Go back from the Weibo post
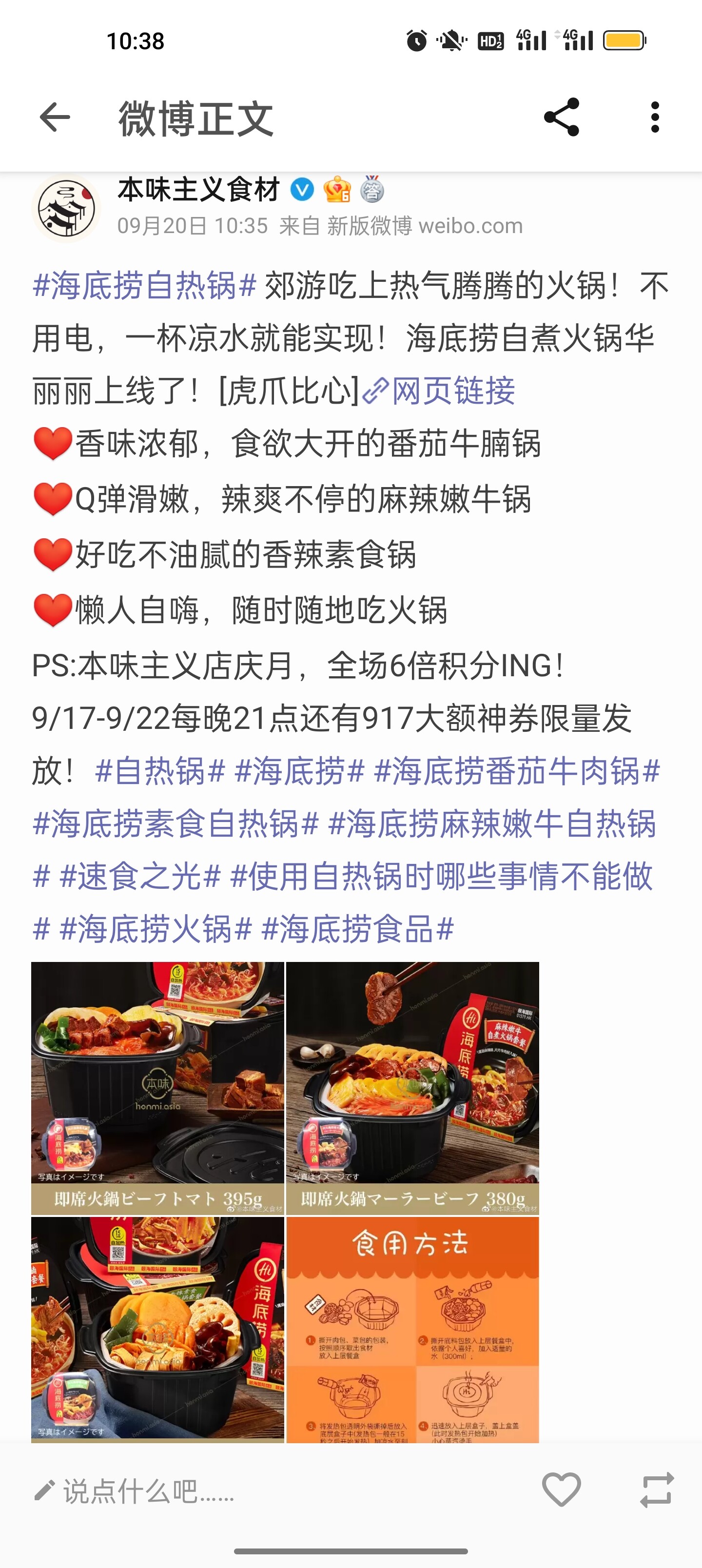Screen dimensions: 702x1568 (x=55, y=117)
